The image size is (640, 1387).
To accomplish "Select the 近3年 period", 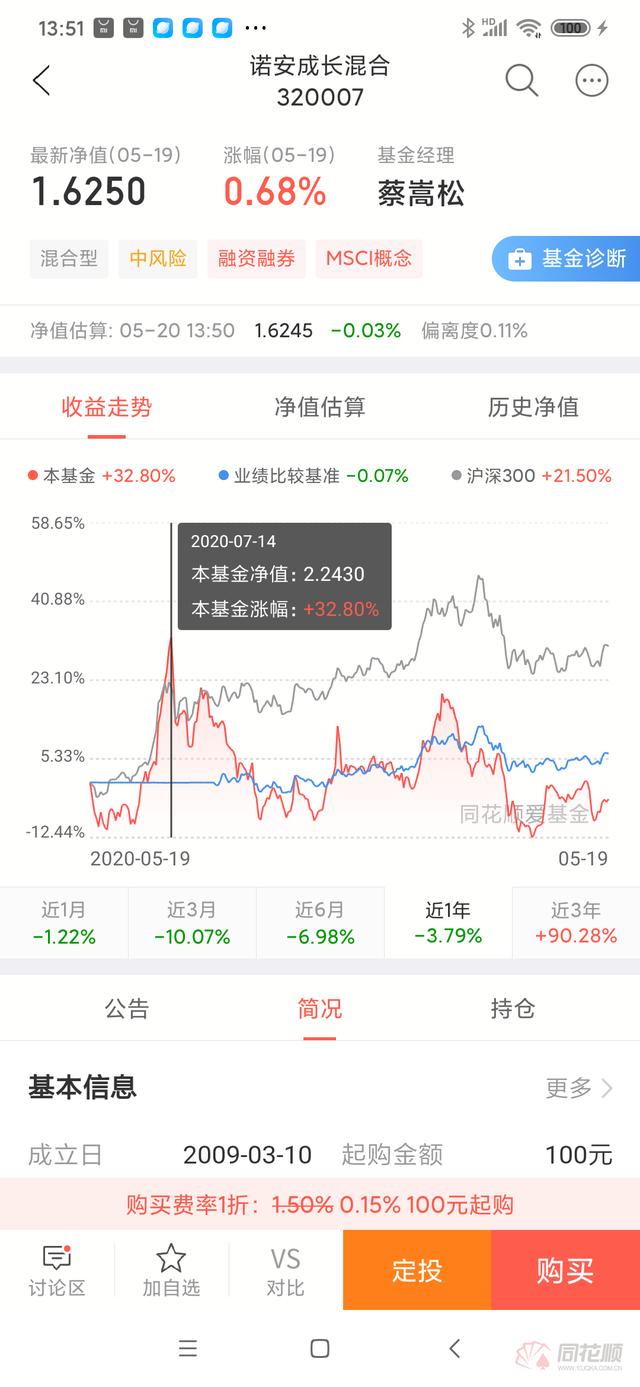I will pos(576,923).
